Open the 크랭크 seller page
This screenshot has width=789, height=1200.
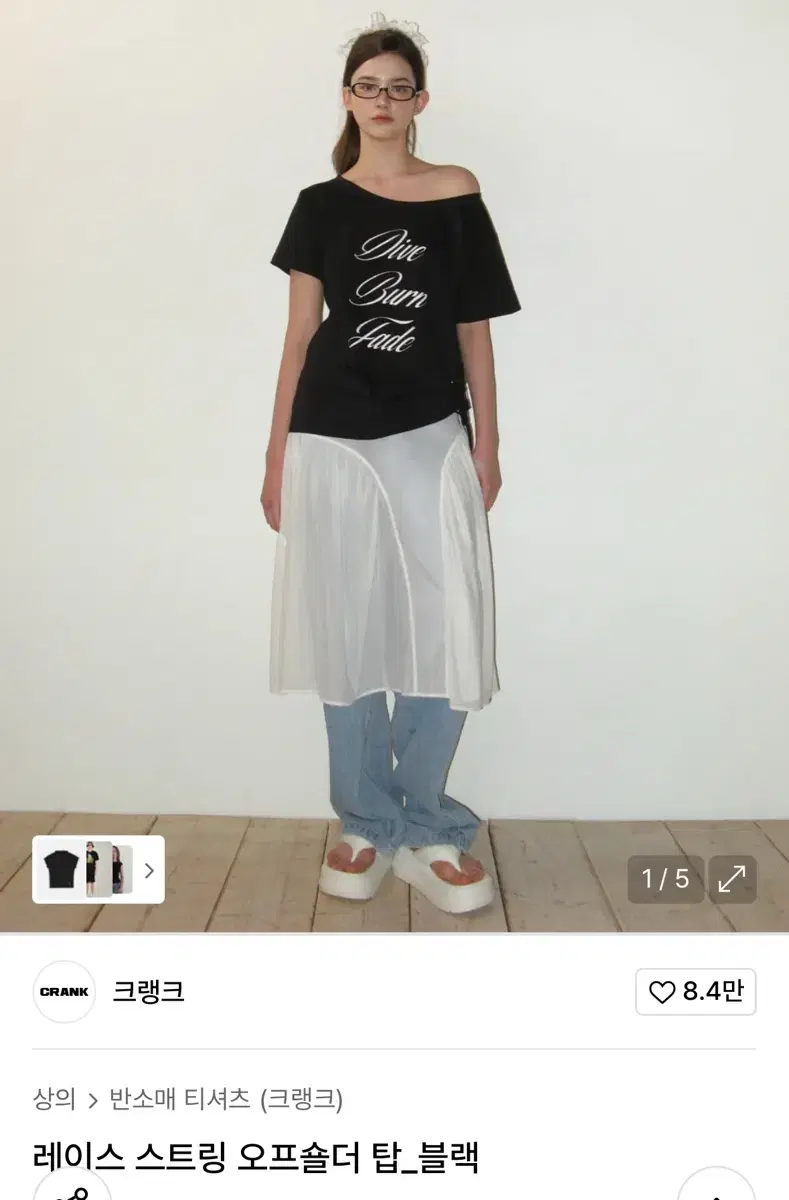(x=147, y=991)
